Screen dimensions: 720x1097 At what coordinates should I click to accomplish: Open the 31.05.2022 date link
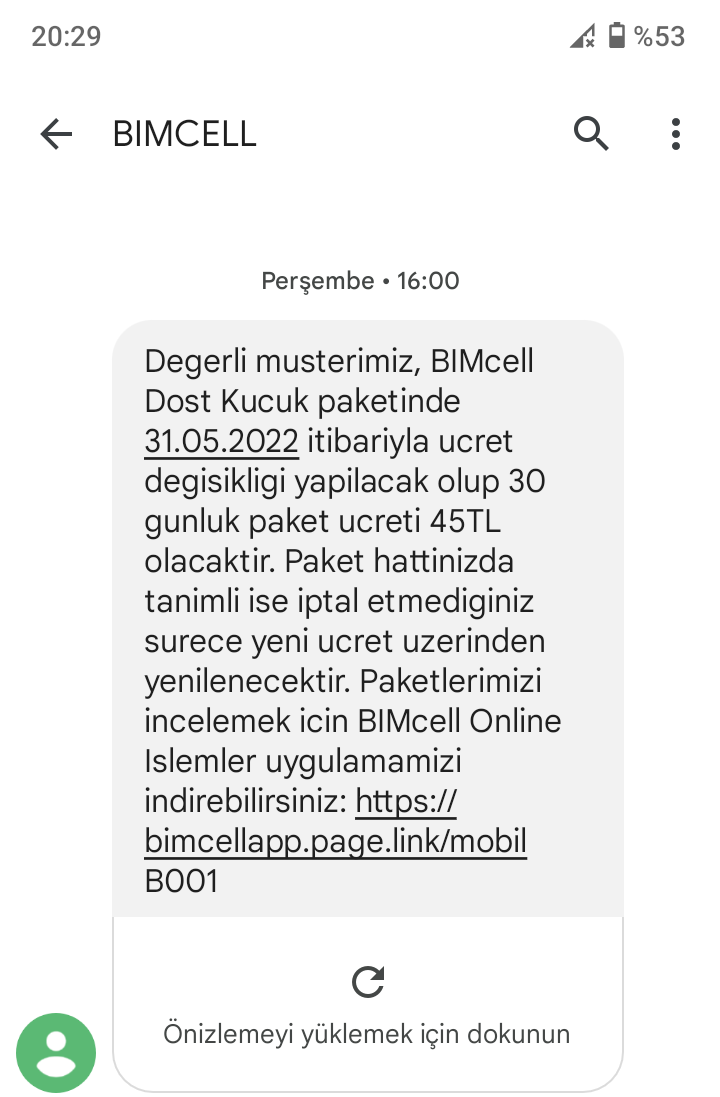tap(221, 441)
